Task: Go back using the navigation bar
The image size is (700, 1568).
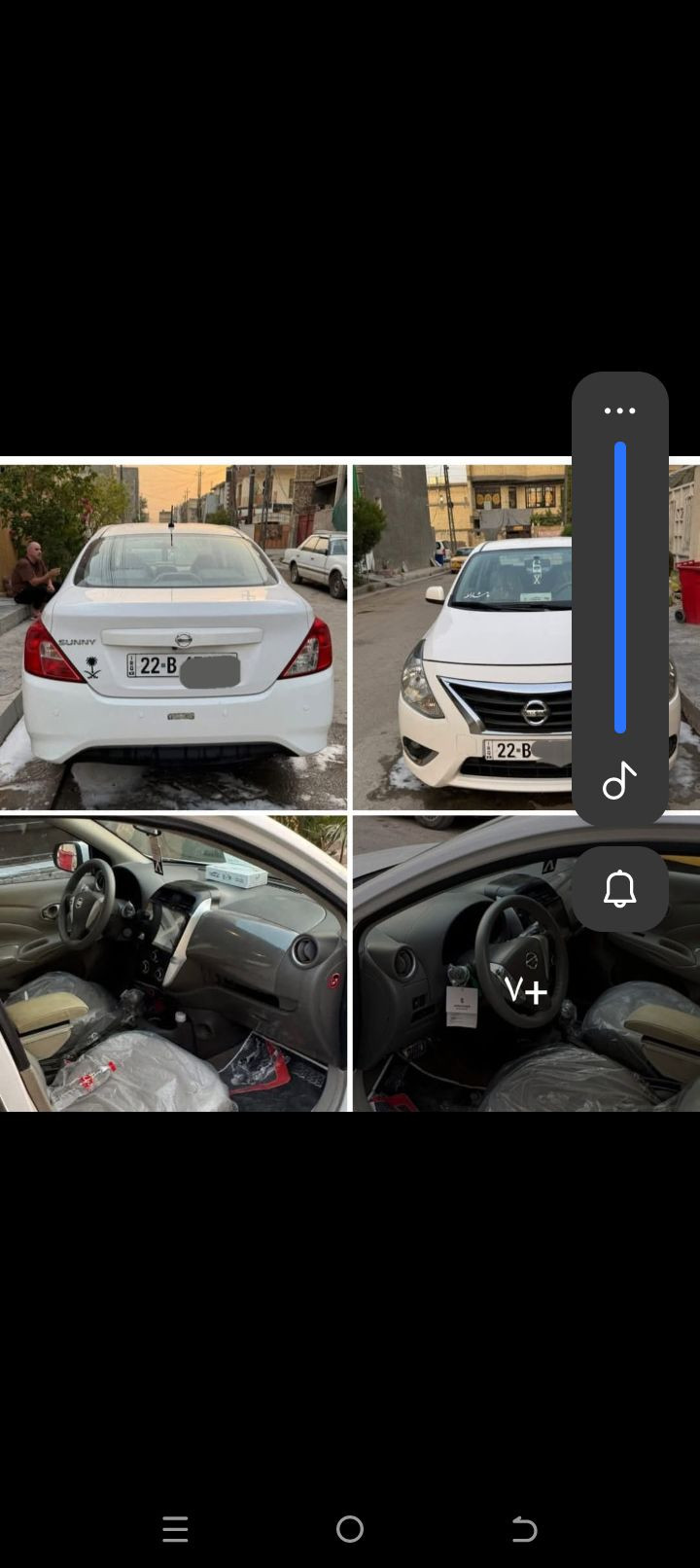Action: pos(524,1529)
